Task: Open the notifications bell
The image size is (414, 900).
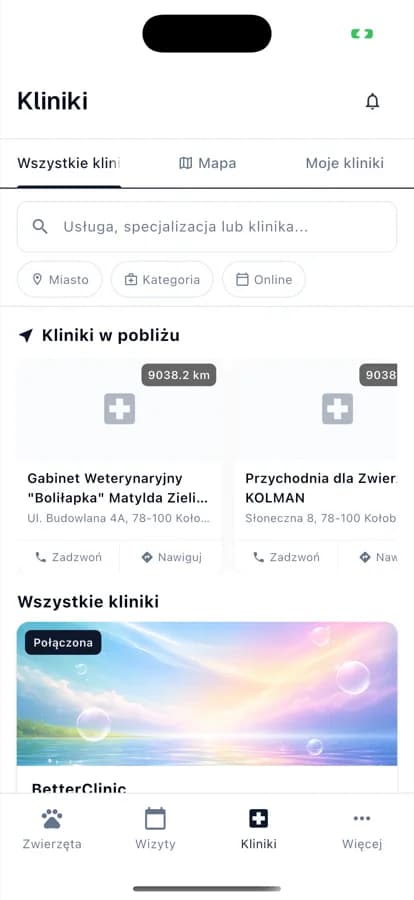Action: click(x=373, y=102)
